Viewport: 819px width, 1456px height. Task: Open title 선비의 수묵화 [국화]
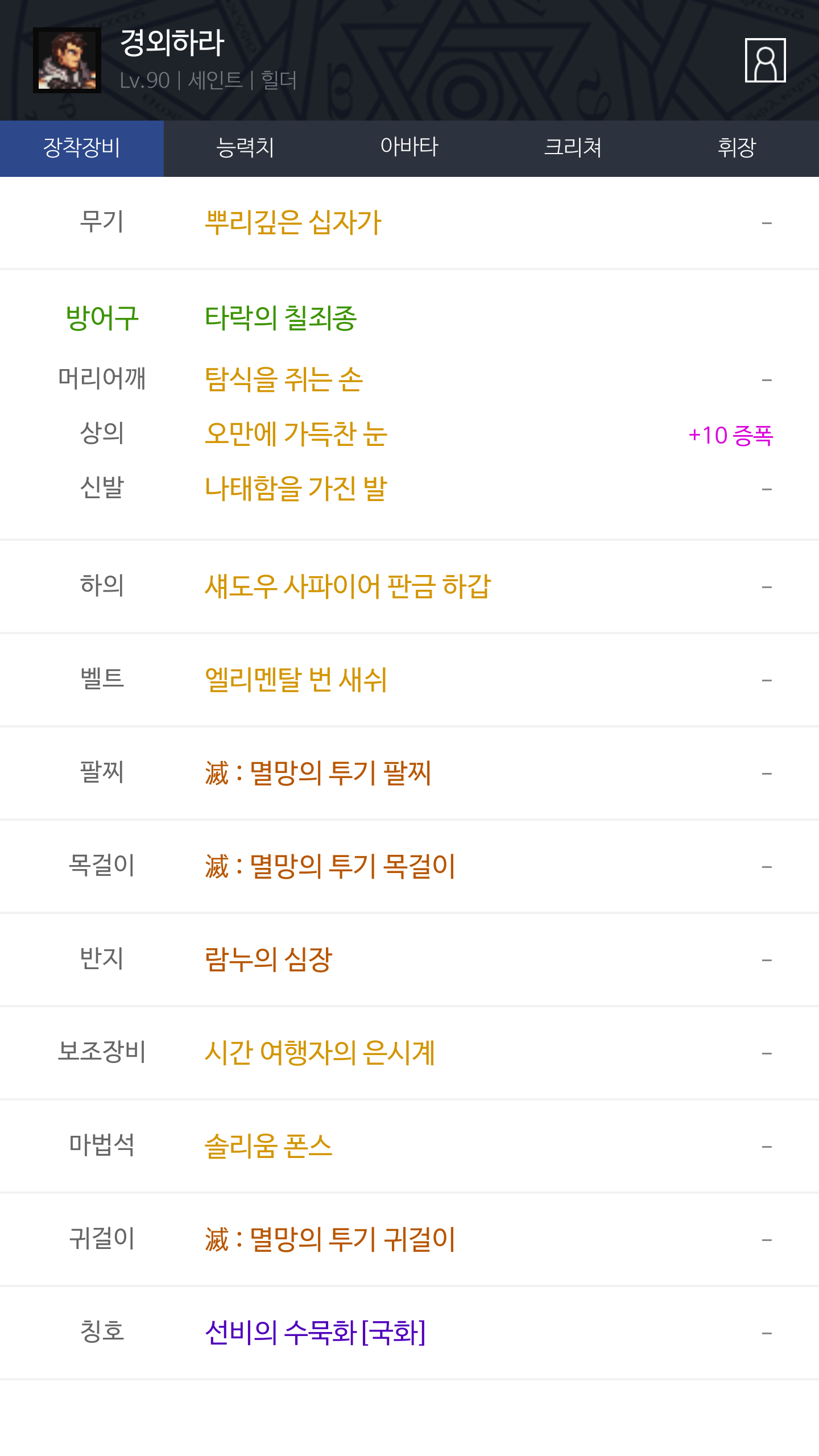click(315, 1333)
